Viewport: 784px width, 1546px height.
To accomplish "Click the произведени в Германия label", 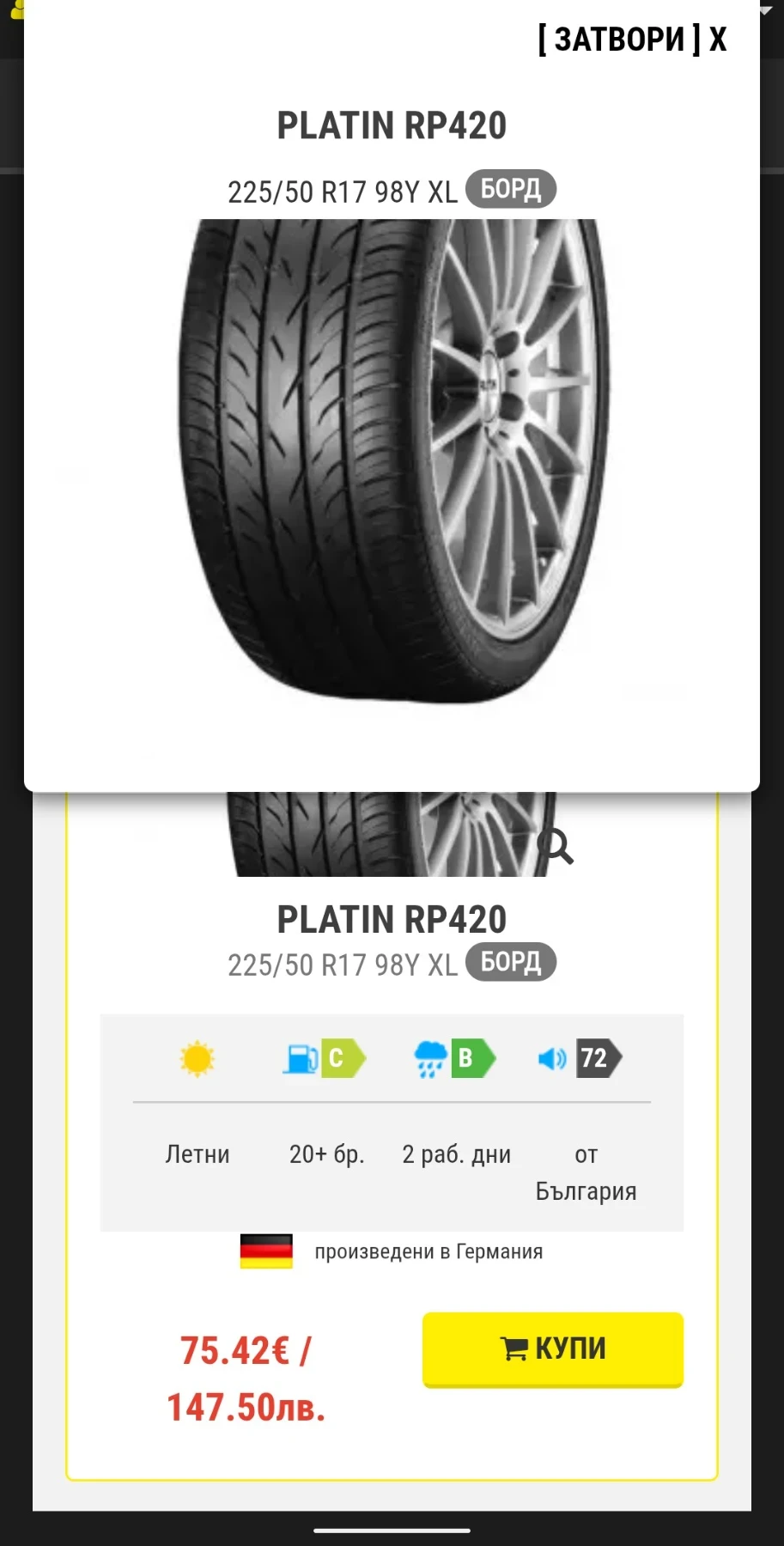I will pyautogui.click(x=428, y=1252).
